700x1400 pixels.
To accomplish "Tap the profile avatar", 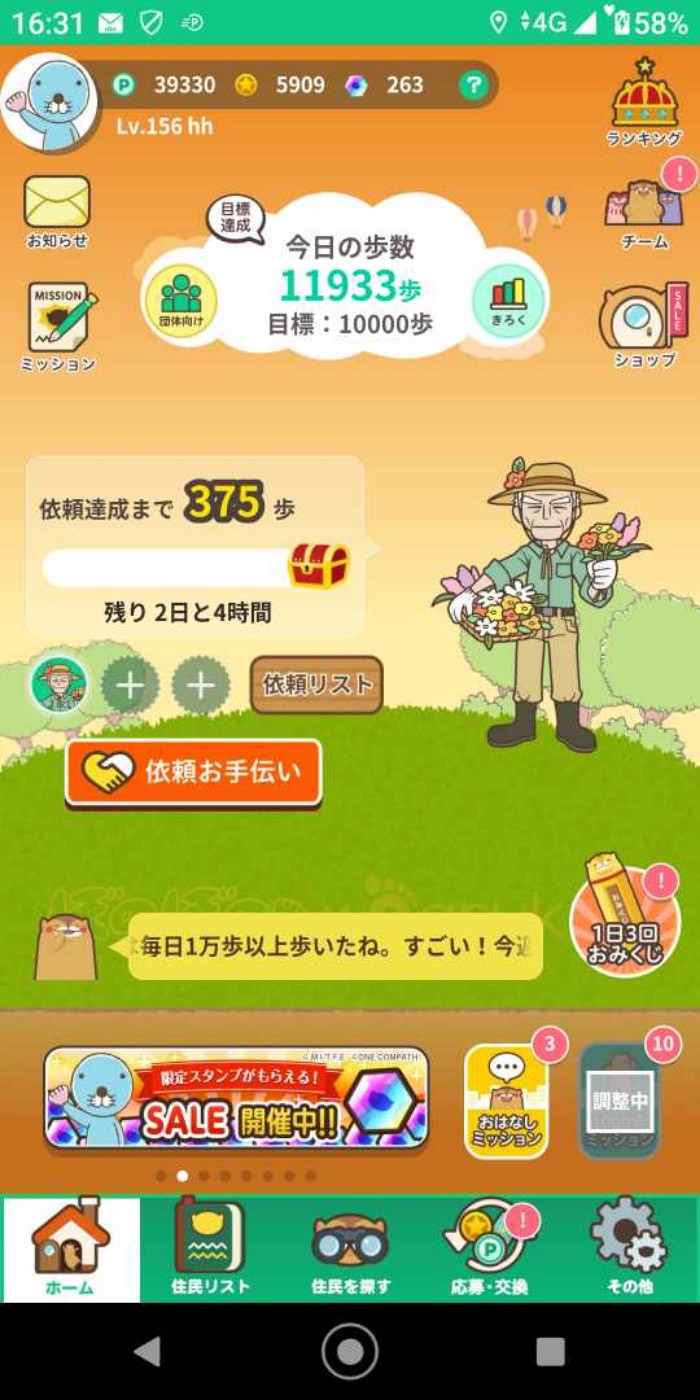I will pyautogui.click(x=48, y=103).
